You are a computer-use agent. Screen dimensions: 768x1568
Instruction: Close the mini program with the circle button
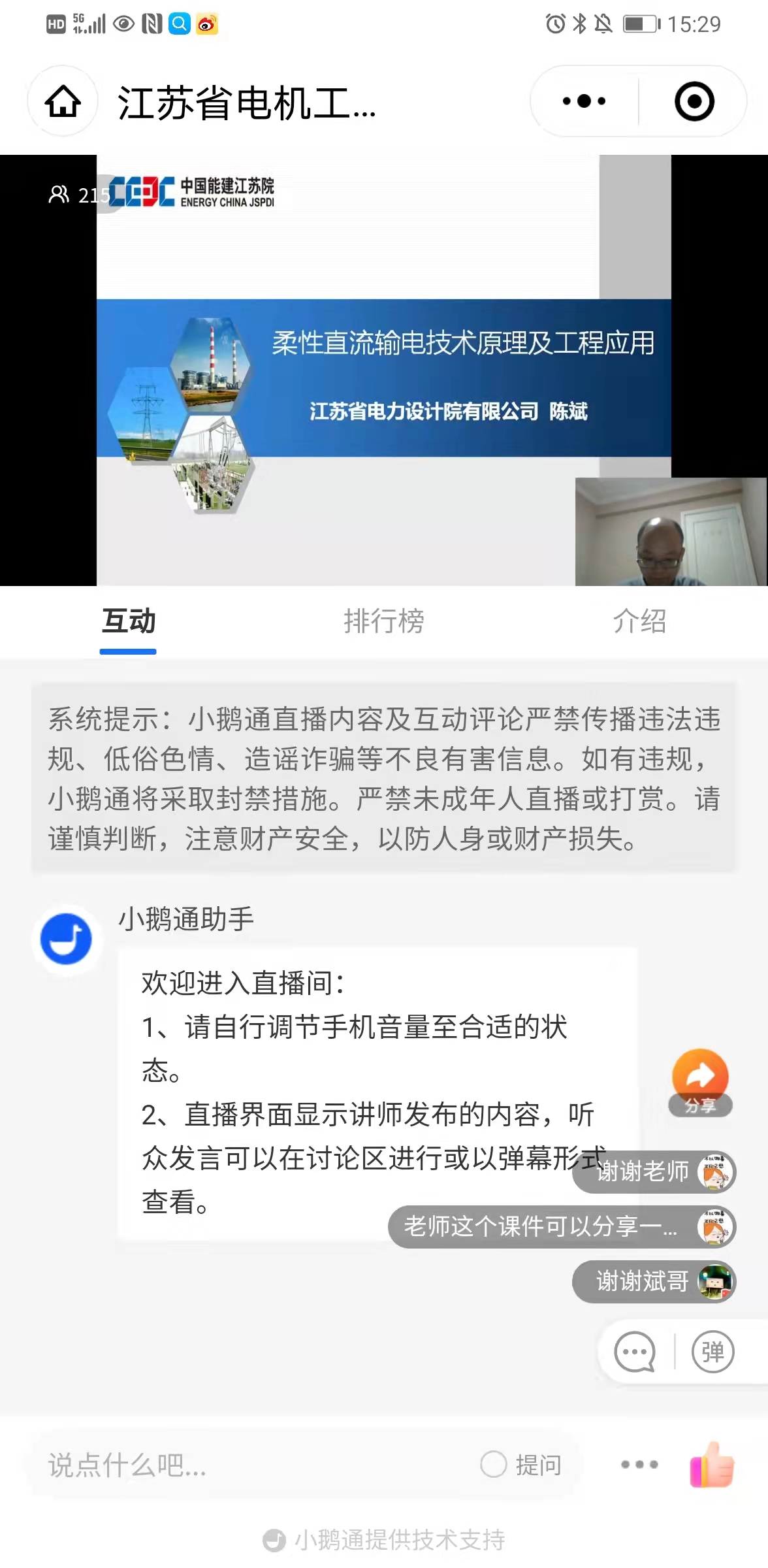point(694,102)
